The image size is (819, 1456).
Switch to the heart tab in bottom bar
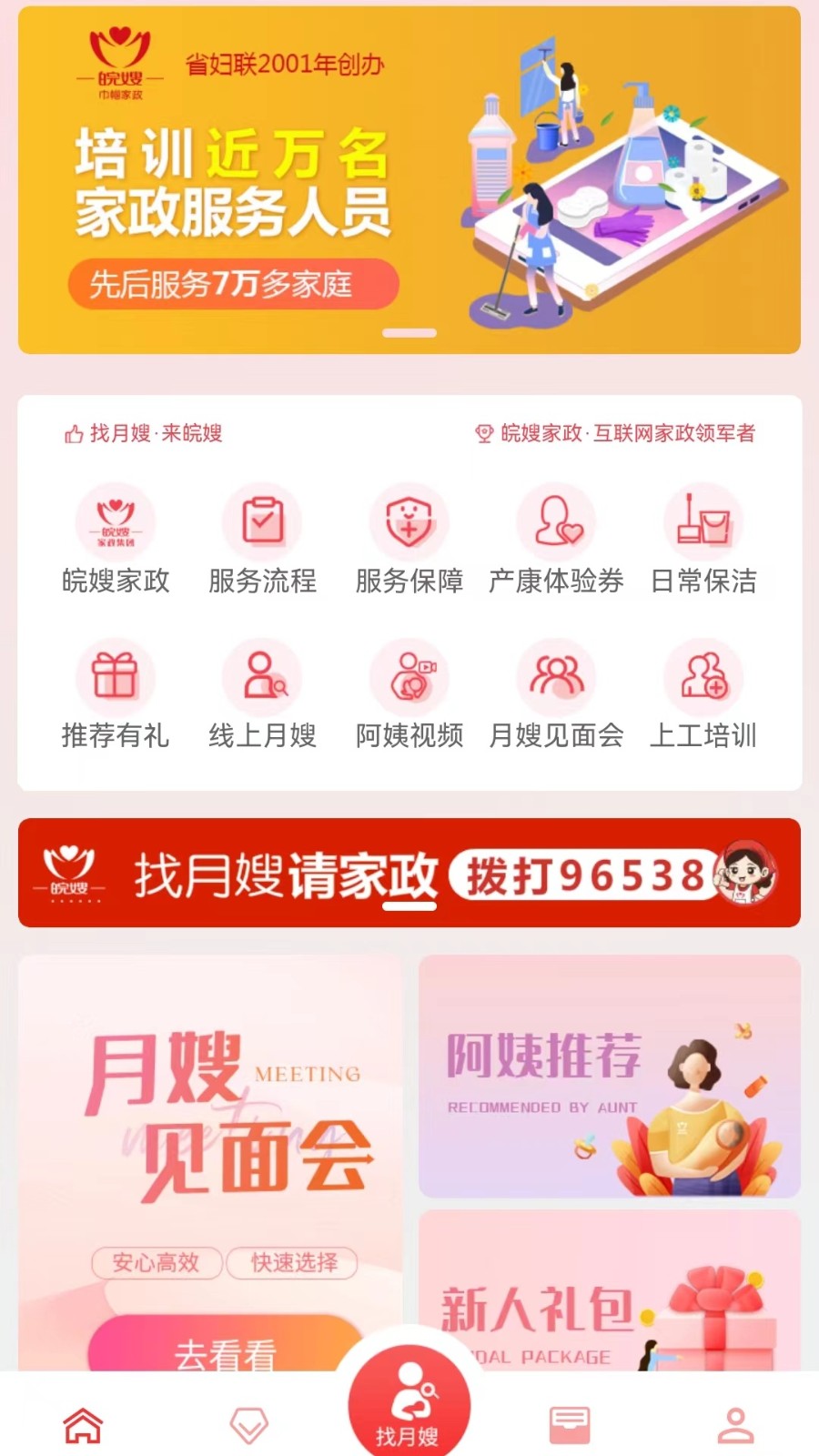pos(248,1425)
